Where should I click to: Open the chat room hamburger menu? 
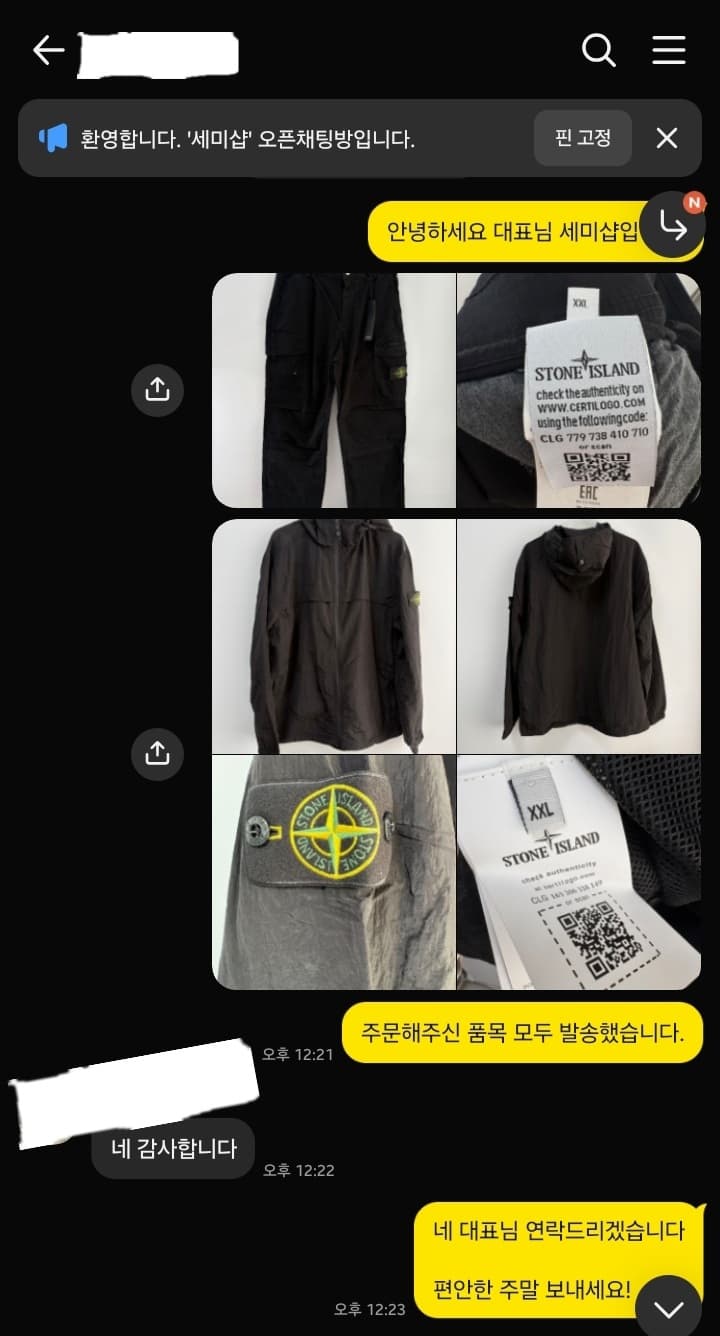pyautogui.click(x=669, y=50)
